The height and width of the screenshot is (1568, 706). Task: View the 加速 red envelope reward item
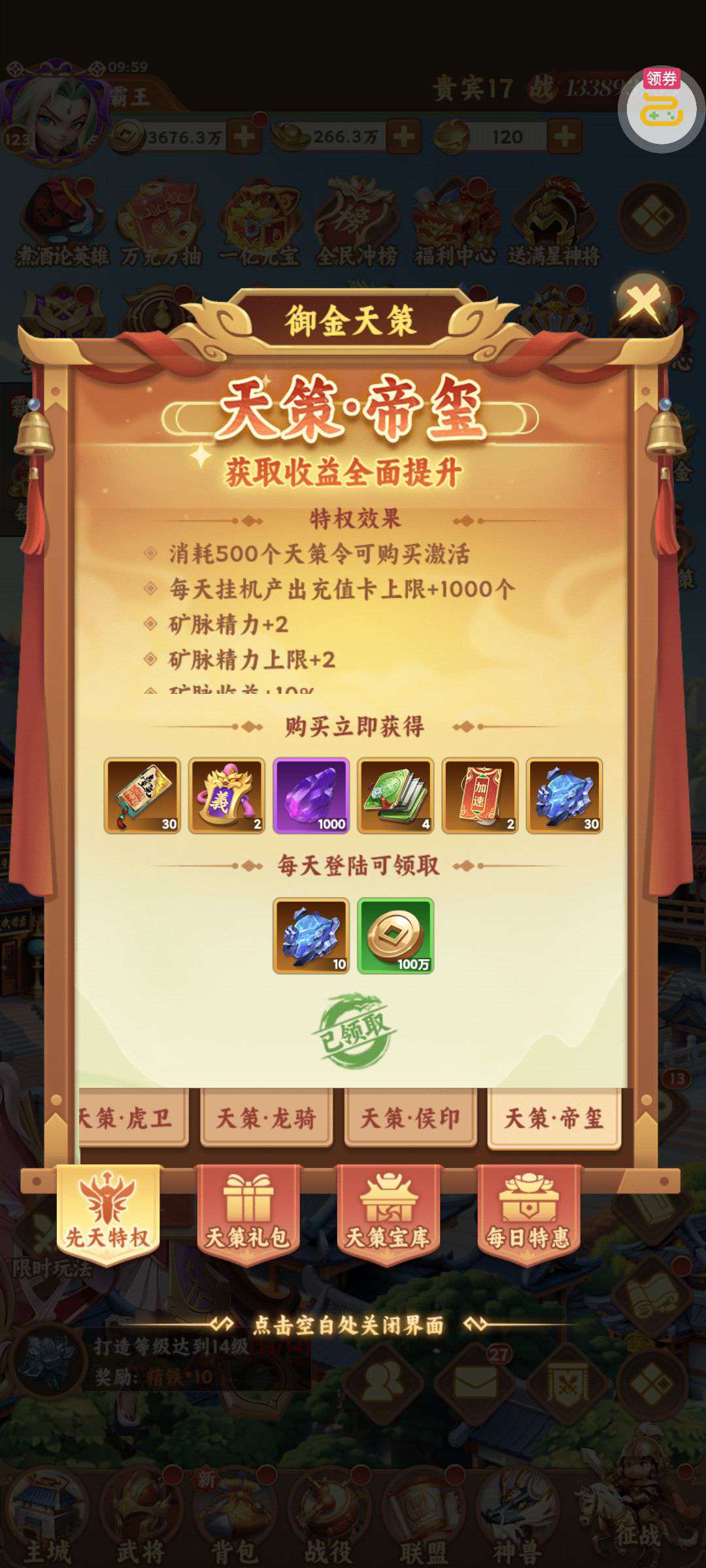point(480,796)
